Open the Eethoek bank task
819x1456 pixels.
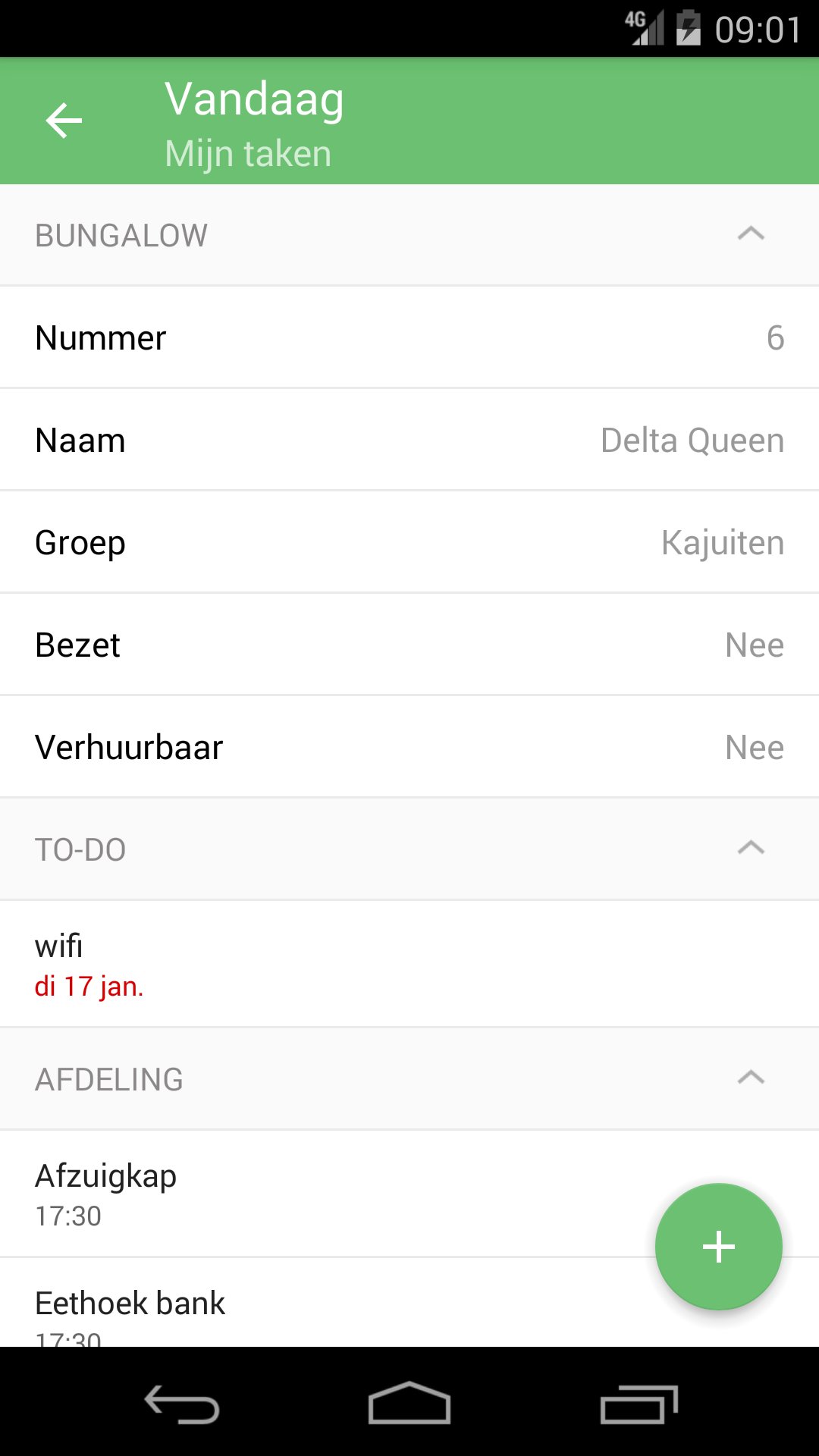[303, 1308]
